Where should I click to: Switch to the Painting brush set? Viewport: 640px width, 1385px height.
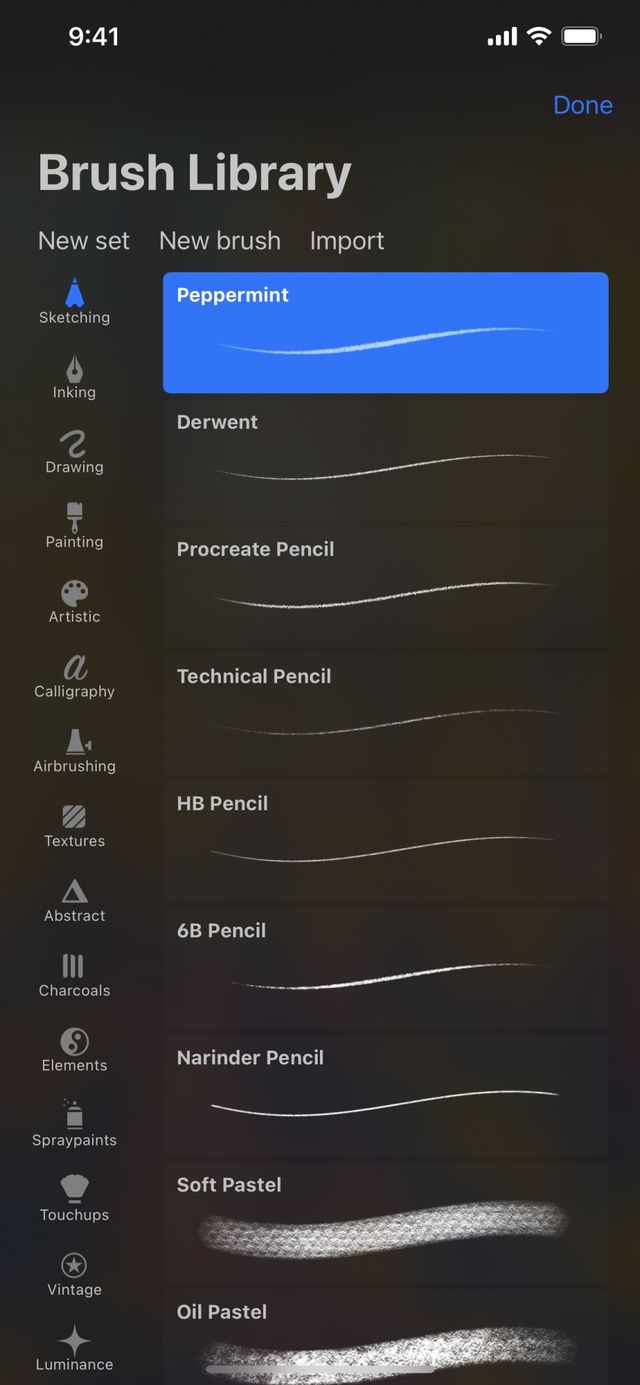tap(74, 526)
